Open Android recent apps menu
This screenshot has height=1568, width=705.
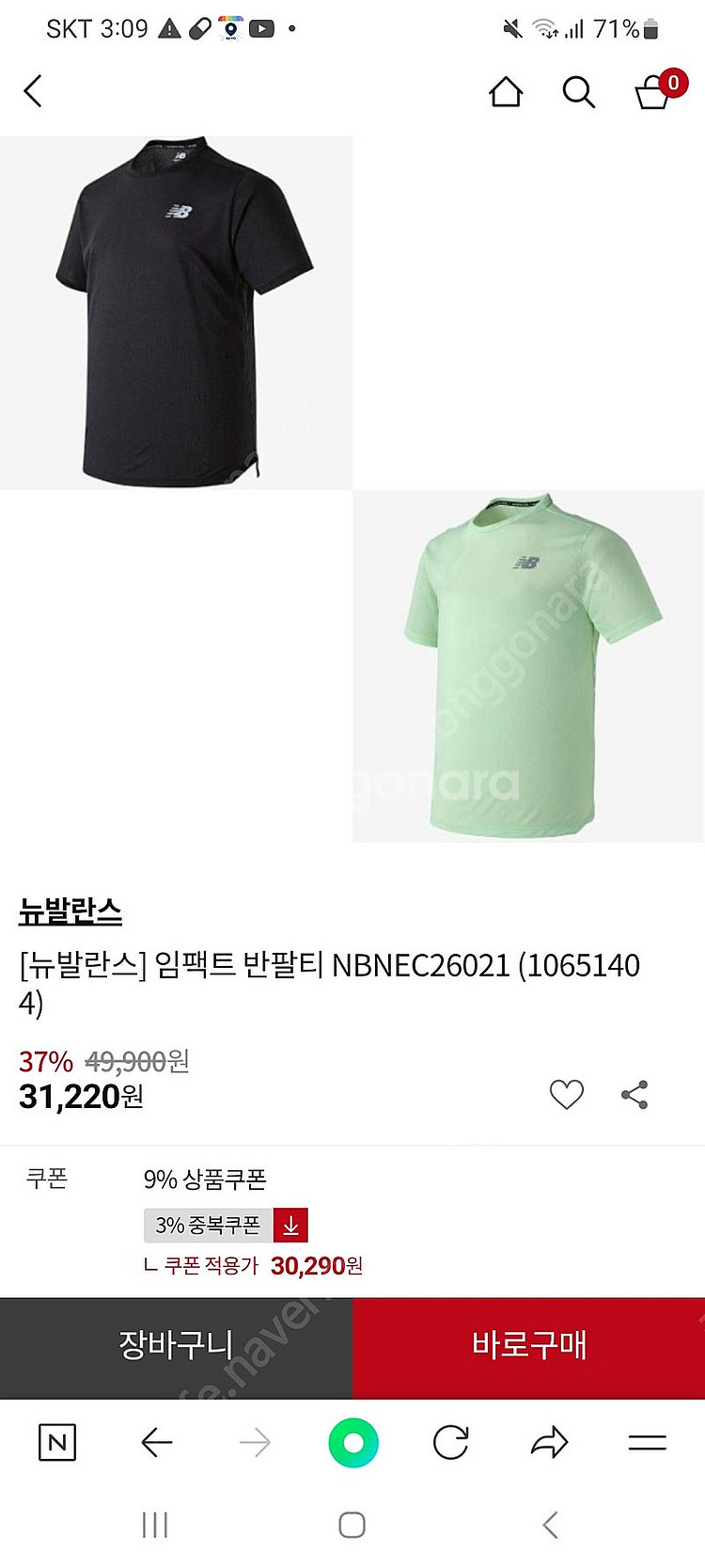pos(155,1528)
